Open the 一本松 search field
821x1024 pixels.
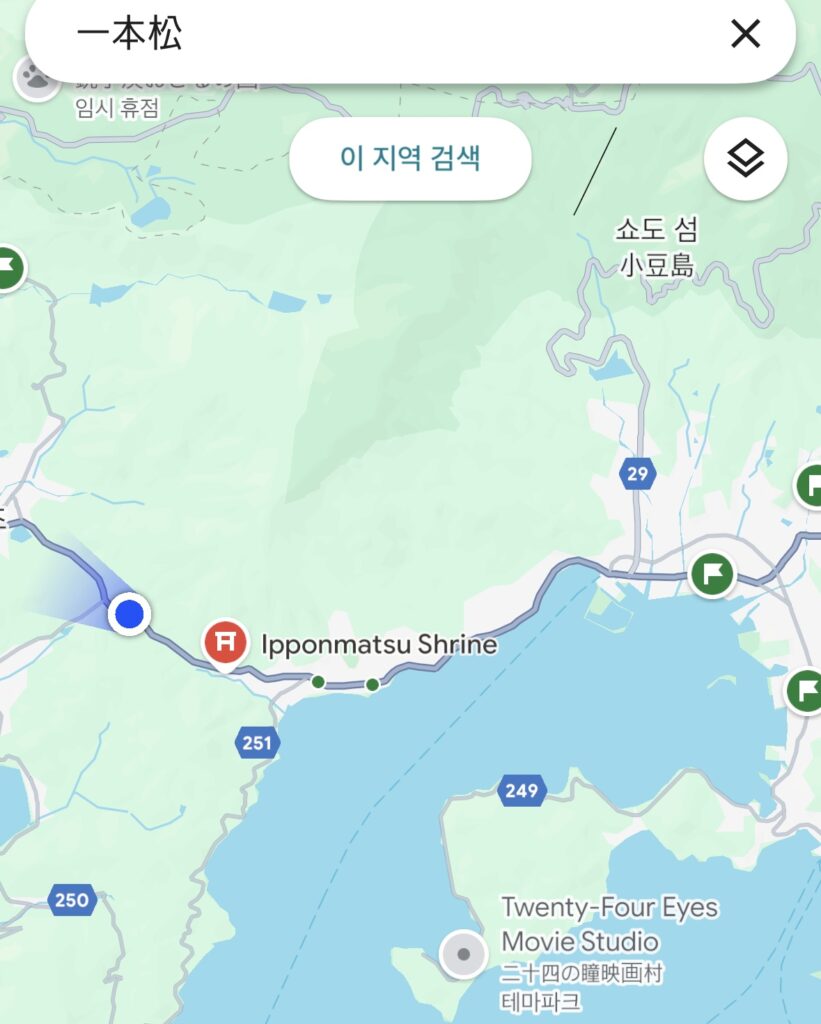coord(380,36)
